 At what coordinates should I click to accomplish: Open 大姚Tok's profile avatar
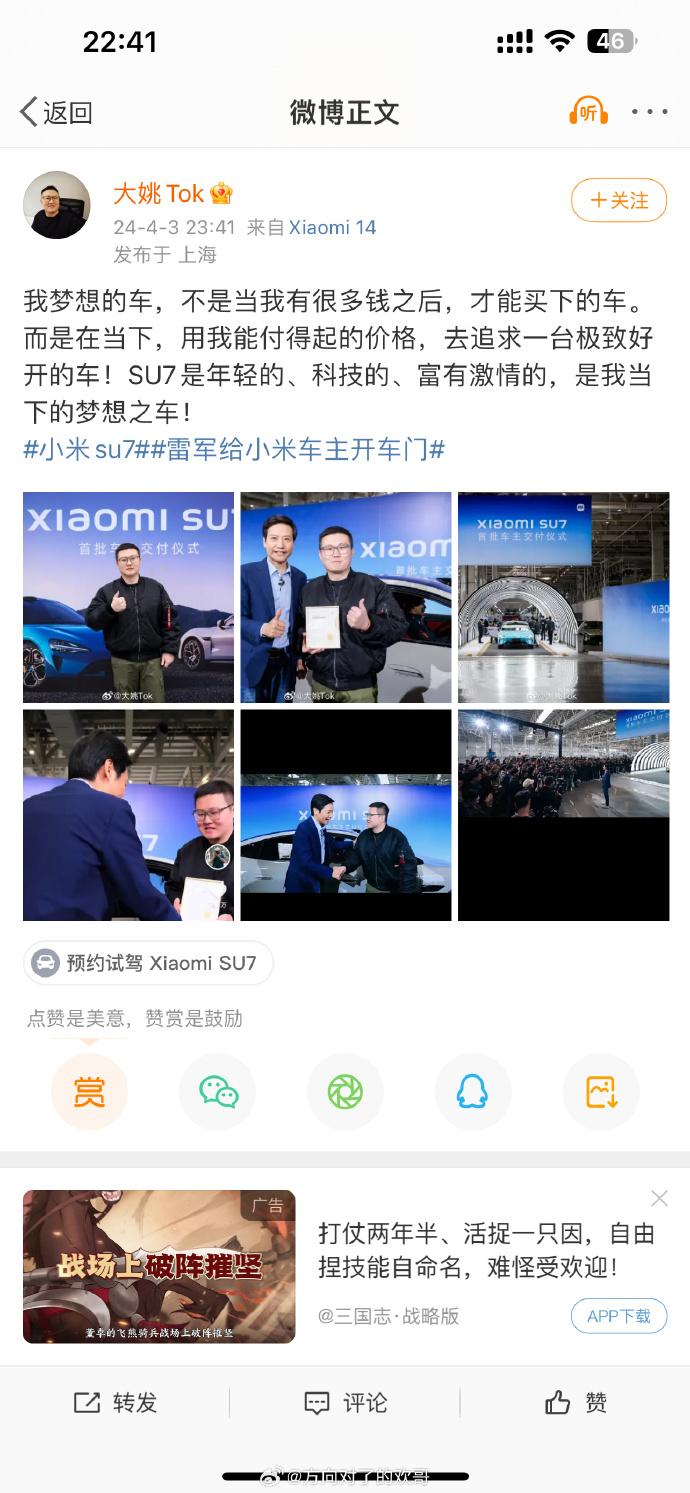pyautogui.click(x=57, y=205)
